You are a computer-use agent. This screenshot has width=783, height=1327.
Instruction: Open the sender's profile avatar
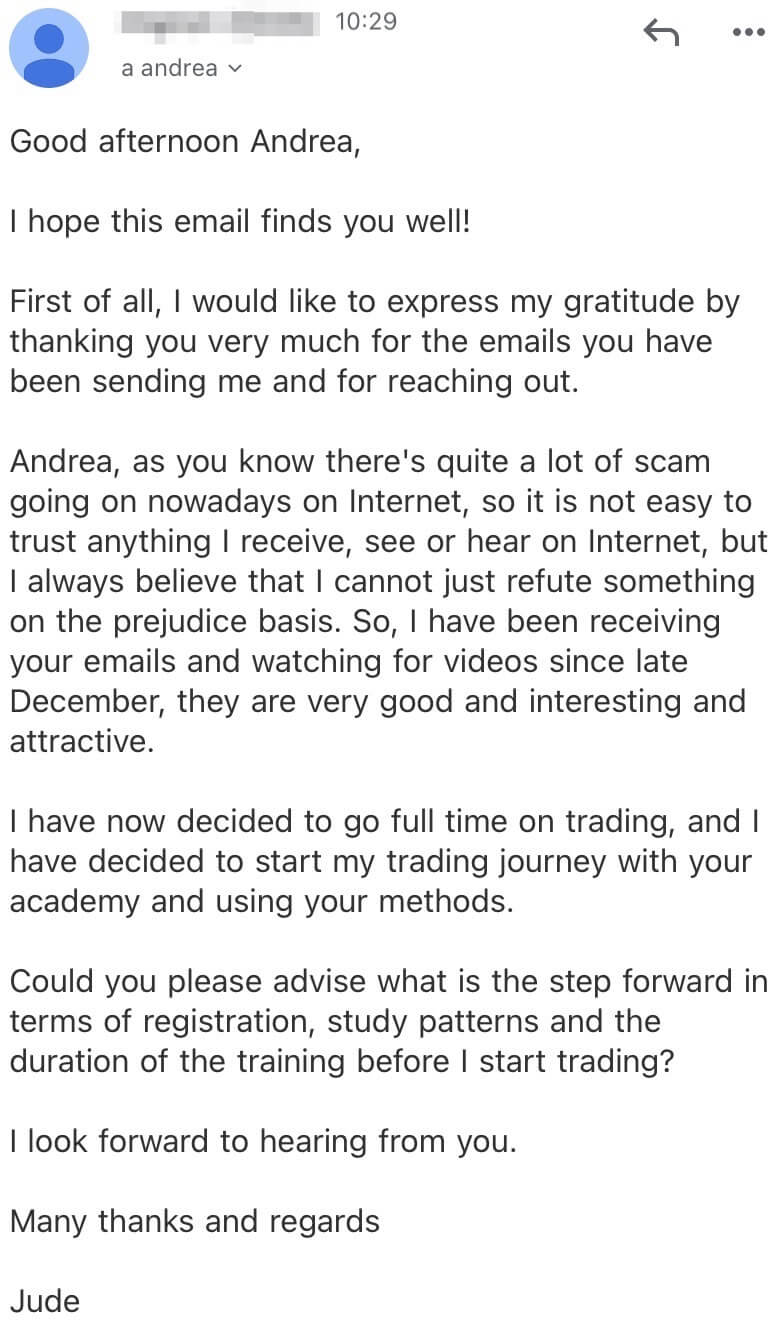(x=49, y=49)
